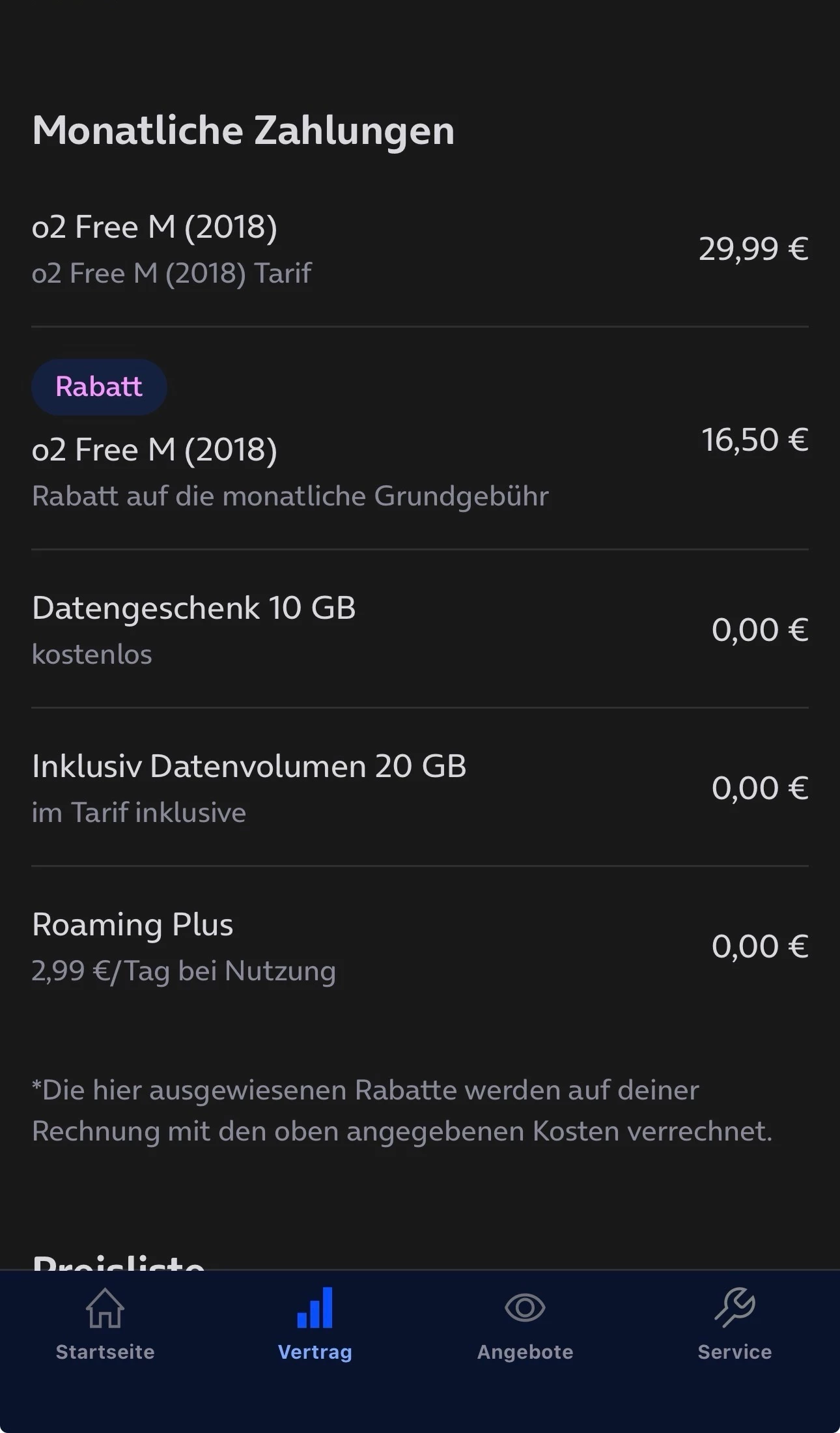Switch to the Angebote tab
This screenshot has height=1433, width=840.
(525, 1325)
